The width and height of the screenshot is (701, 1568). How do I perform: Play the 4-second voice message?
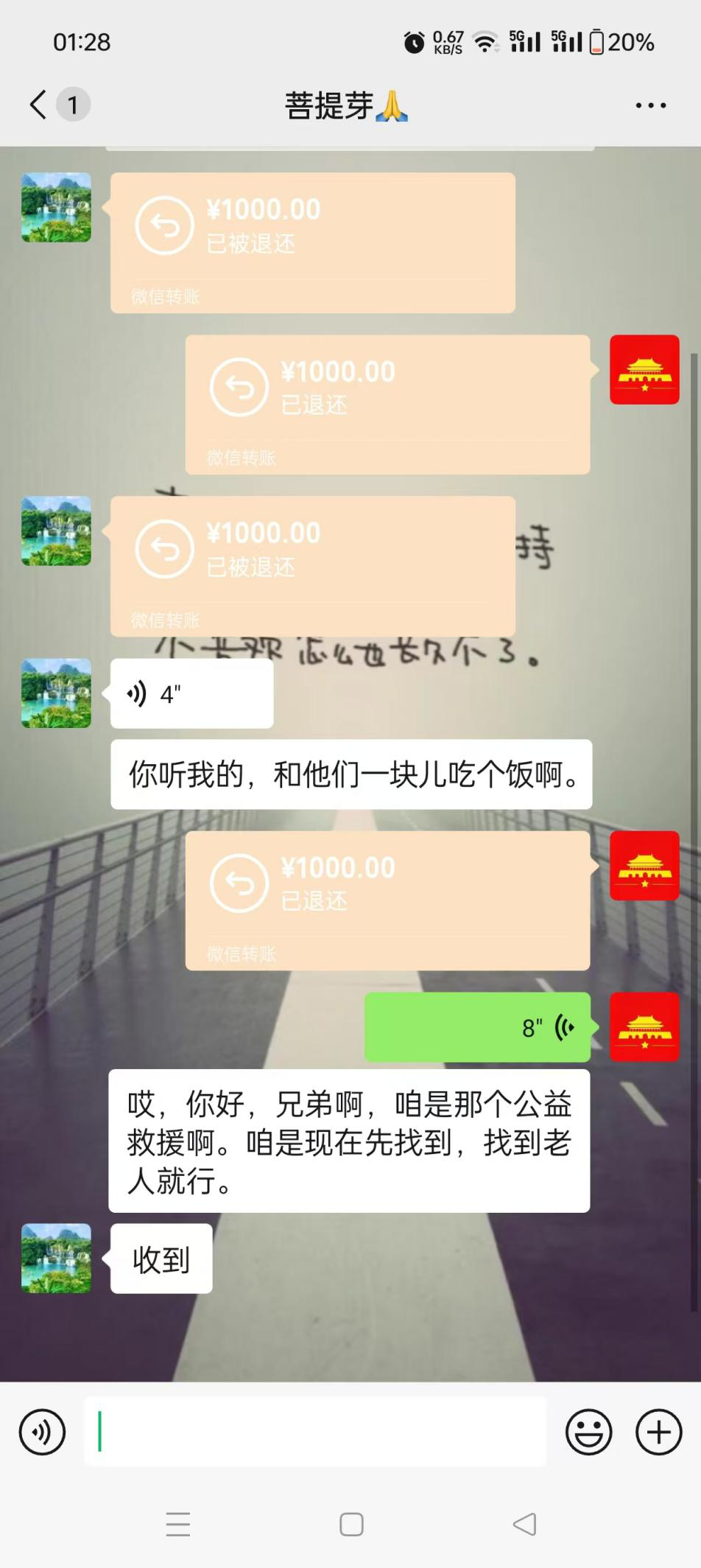pos(192,693)
